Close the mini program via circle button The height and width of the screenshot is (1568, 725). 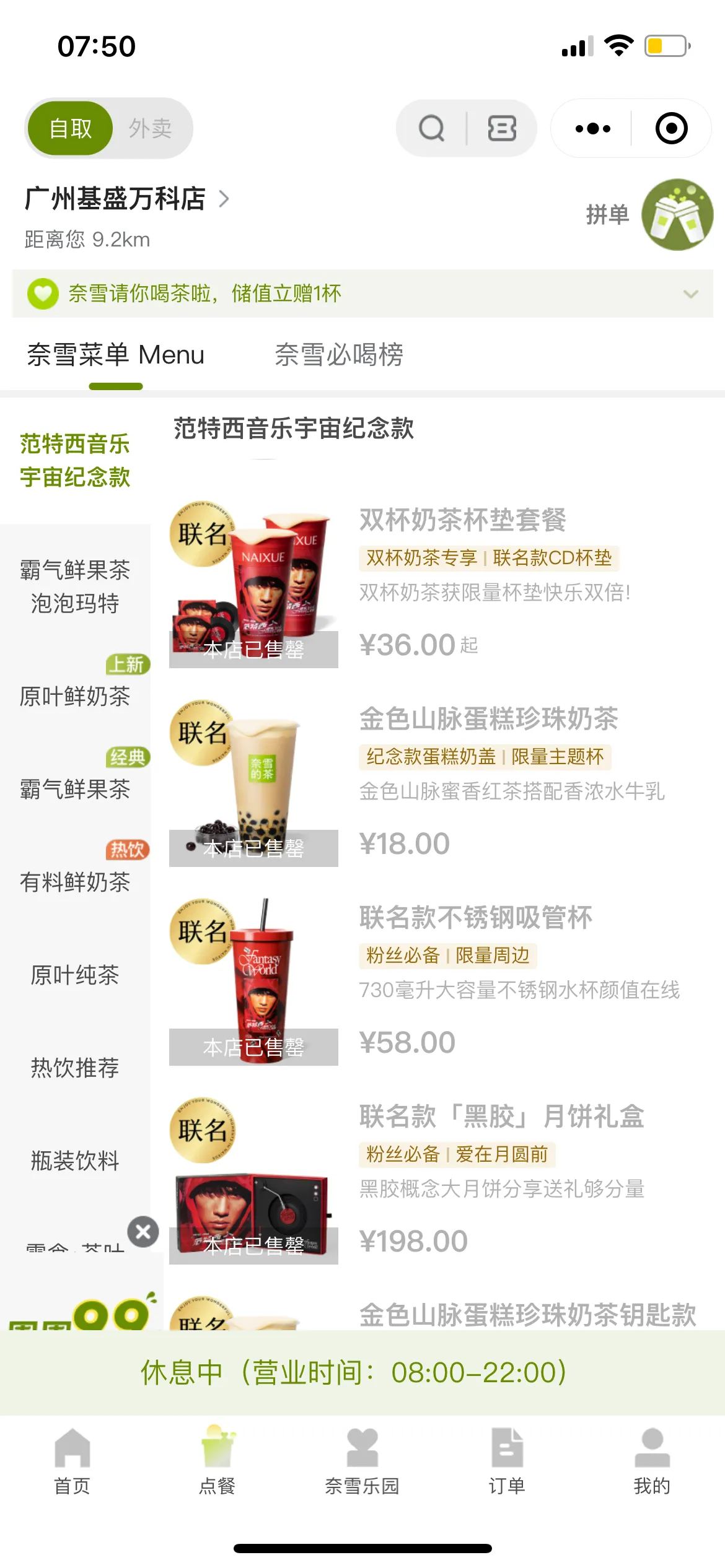tap(671, 128)
